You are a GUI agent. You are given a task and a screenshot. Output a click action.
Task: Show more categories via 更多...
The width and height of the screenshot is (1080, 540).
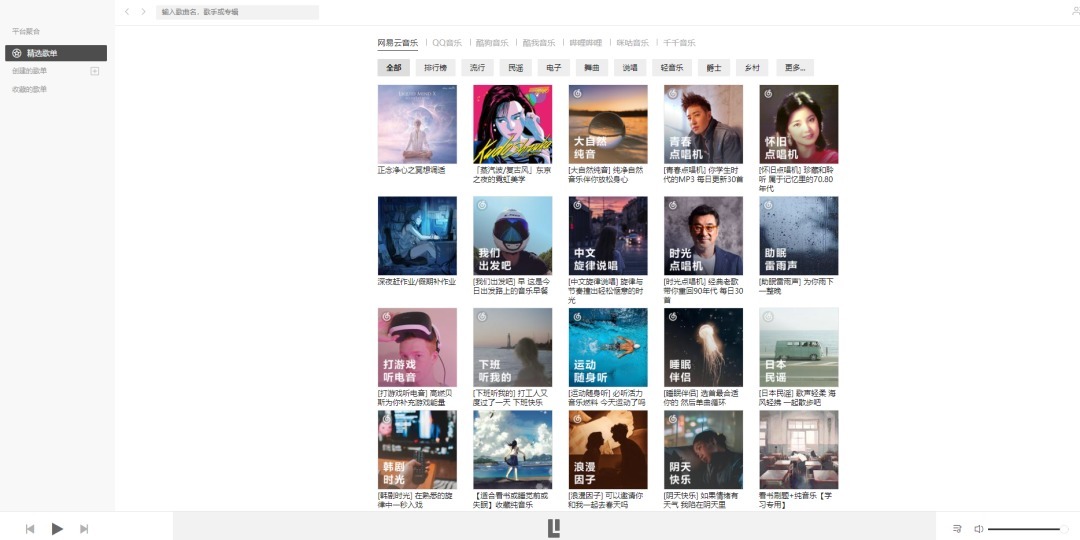click(795, 68)
